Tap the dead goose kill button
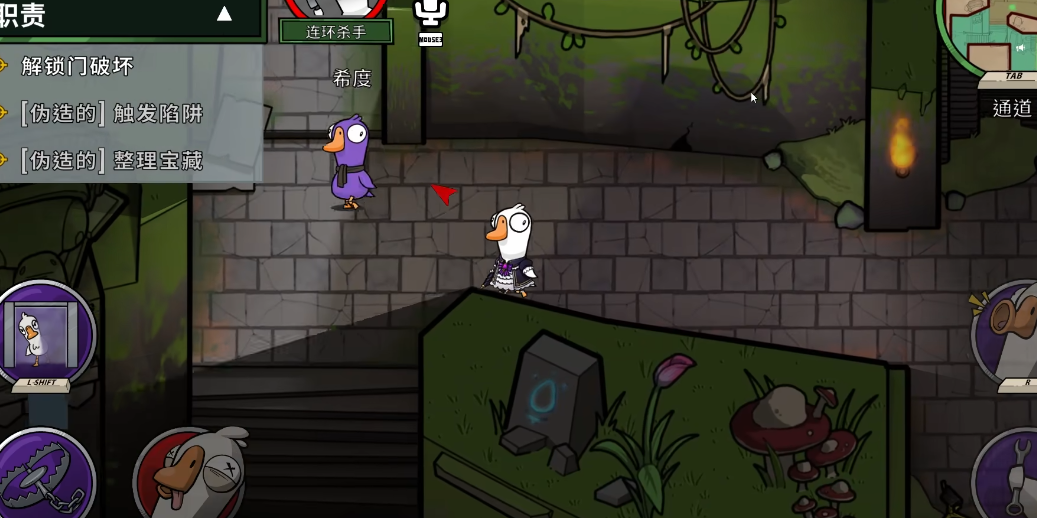1037x518 pixels. click(191, 476)
